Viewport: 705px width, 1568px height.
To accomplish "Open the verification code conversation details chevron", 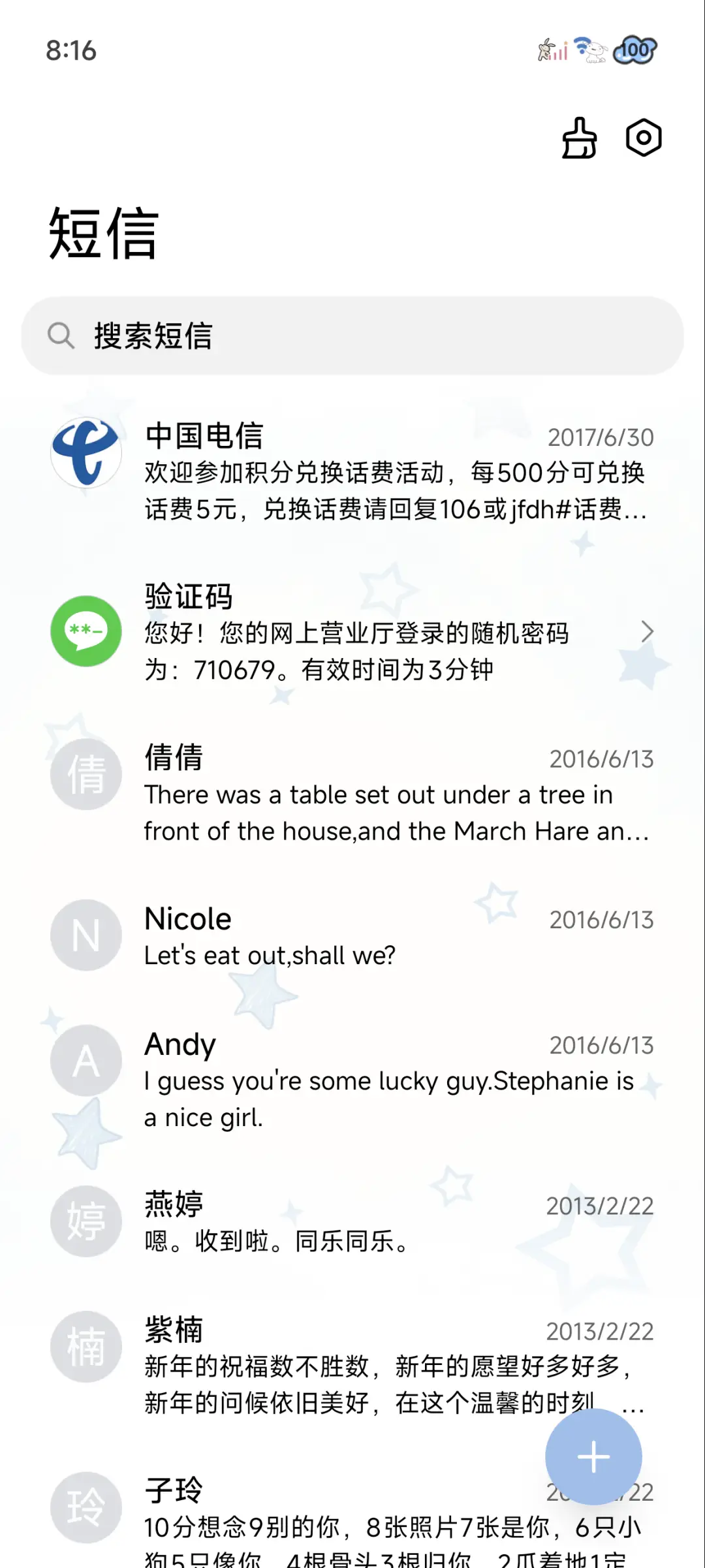I will [x=648, y=632].
